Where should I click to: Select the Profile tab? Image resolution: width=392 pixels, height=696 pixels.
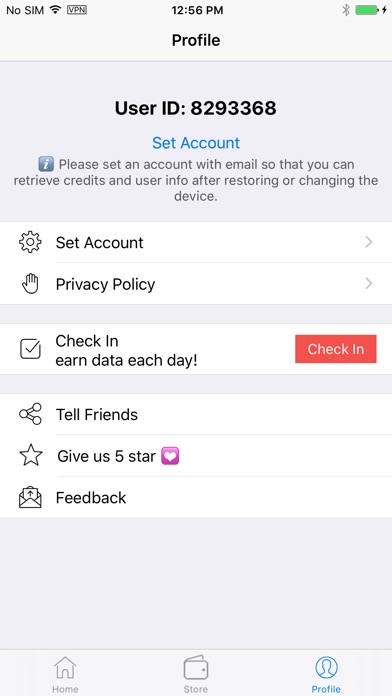pyautogui.click(x=326, y=674)
